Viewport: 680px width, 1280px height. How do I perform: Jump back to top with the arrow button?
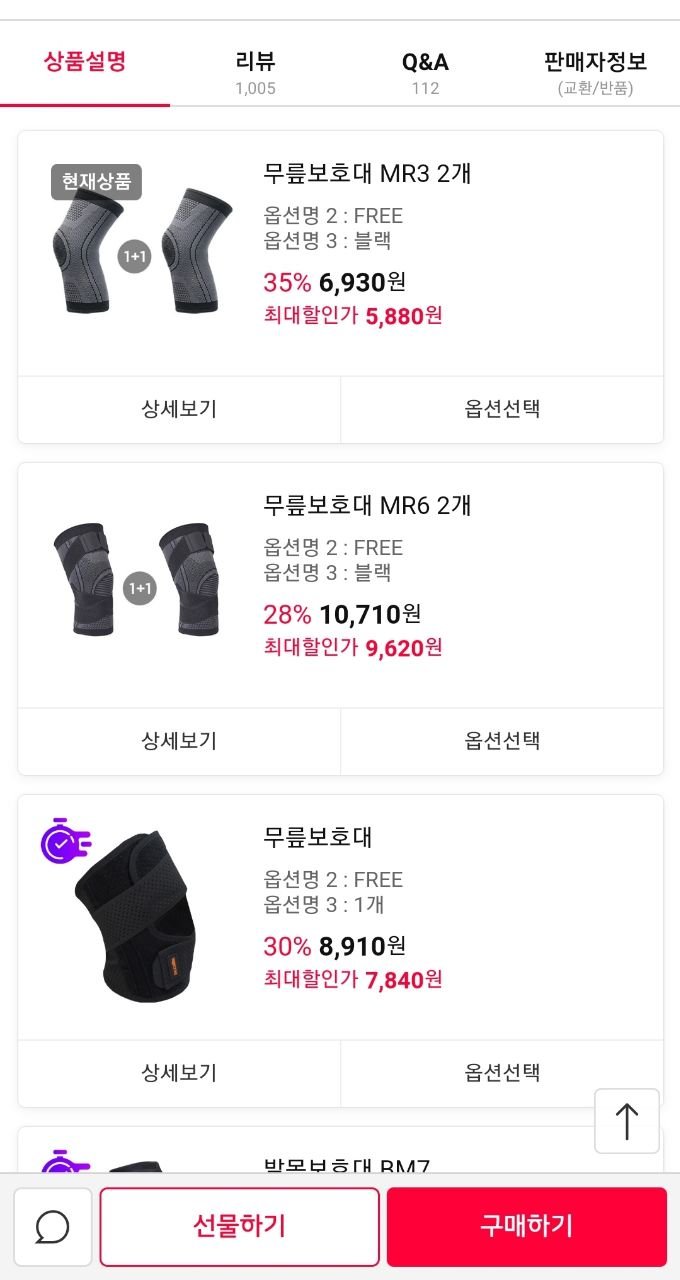click(x=627, y=1121)
